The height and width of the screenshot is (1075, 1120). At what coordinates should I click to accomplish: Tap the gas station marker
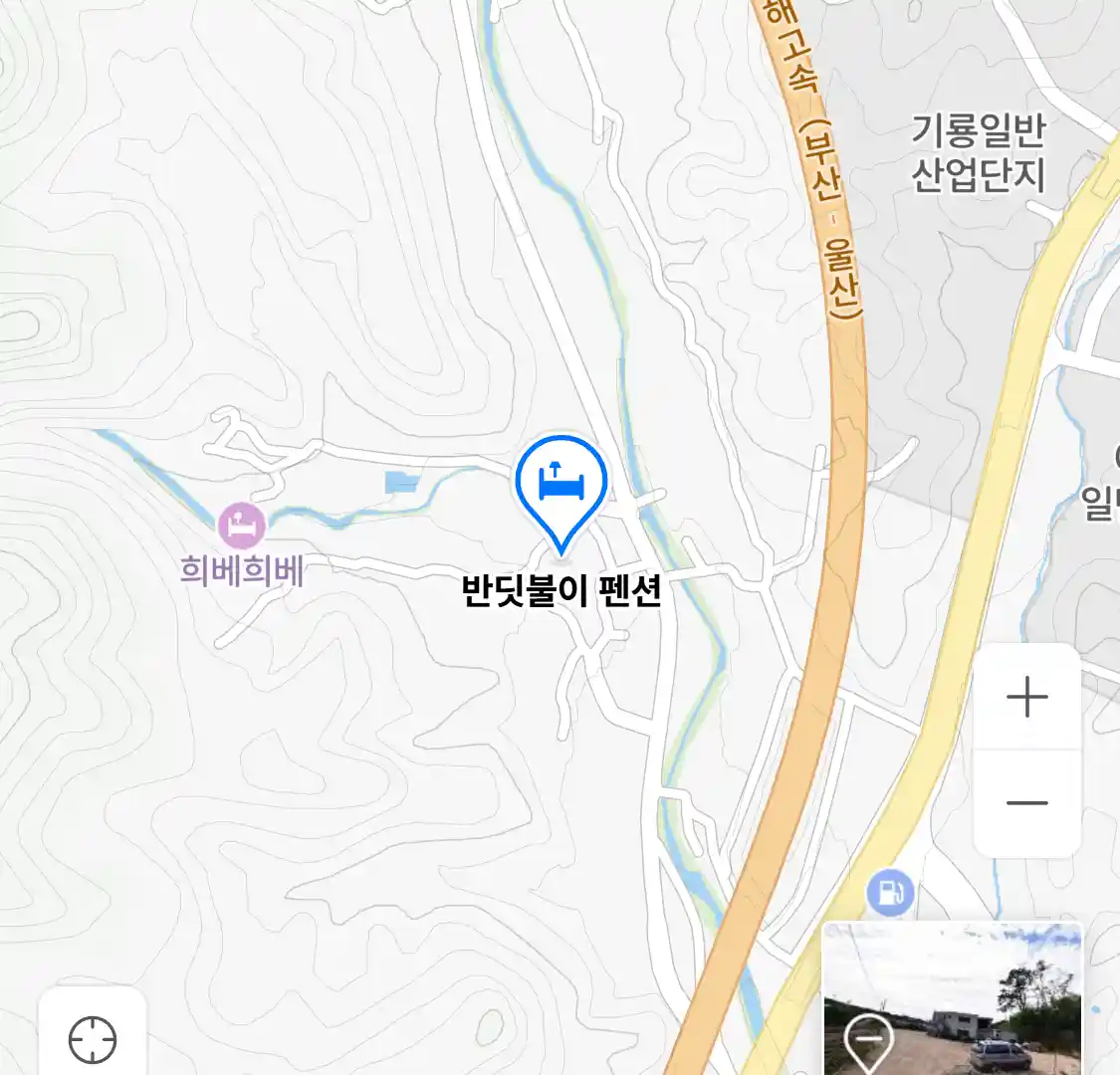890,893
